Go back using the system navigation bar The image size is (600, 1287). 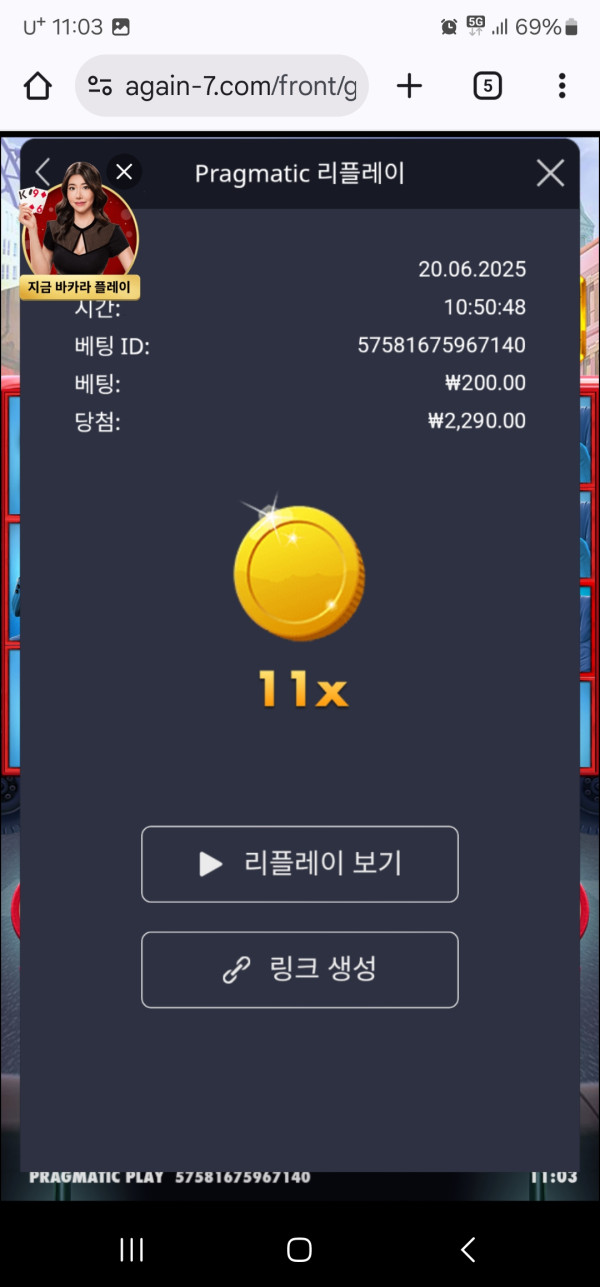[467, 1249]
